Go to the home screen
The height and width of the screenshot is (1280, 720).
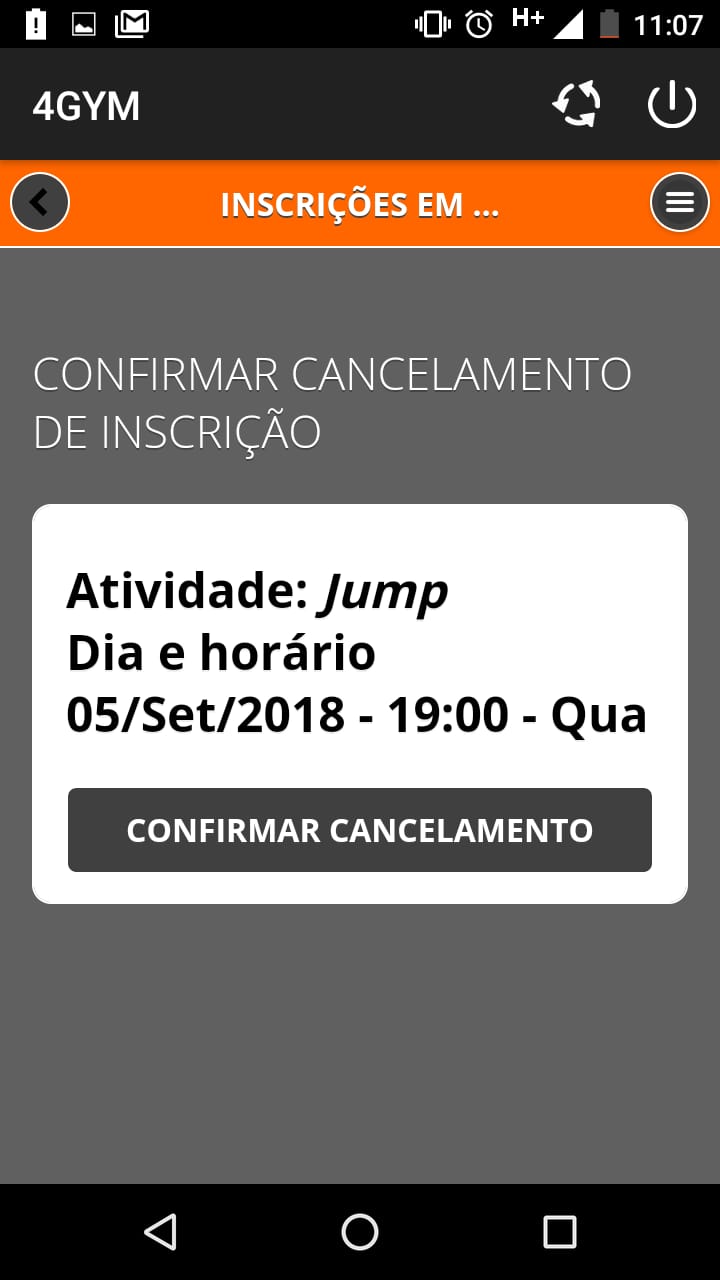coord(360,1231)
